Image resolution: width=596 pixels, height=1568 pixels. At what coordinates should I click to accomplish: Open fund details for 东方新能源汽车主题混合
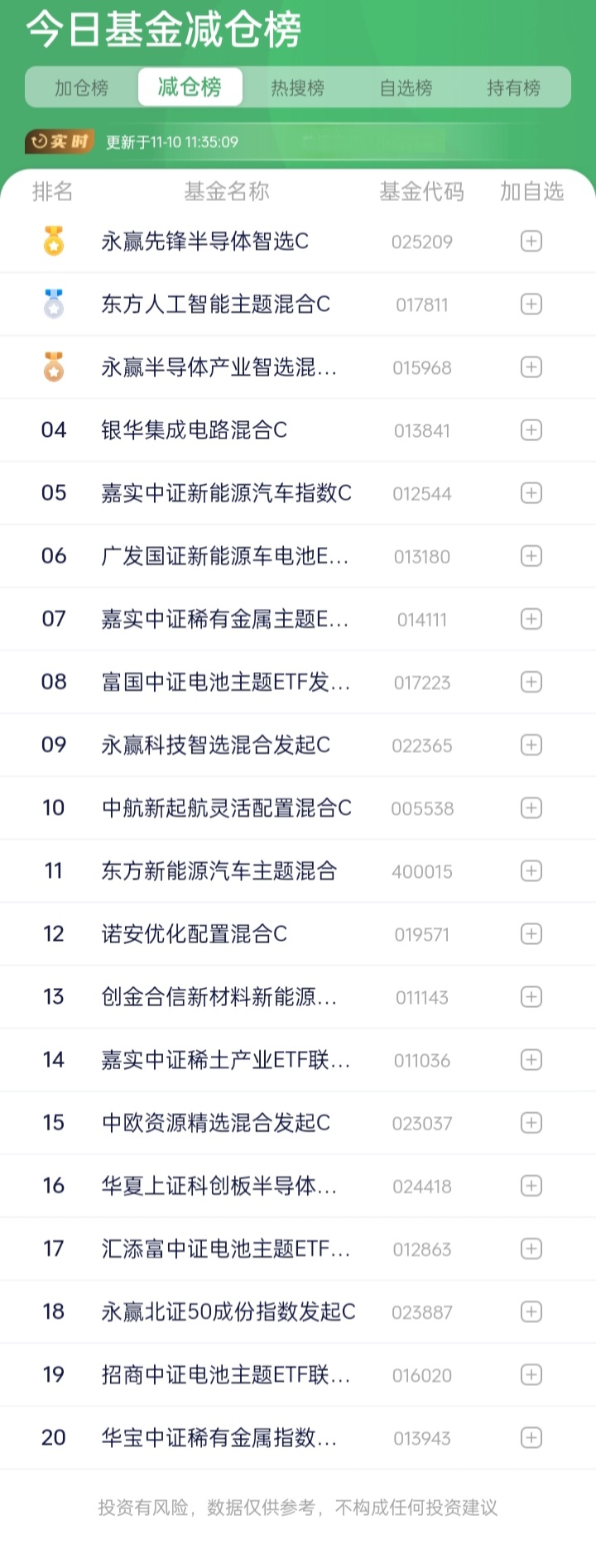tap(219, 870)
